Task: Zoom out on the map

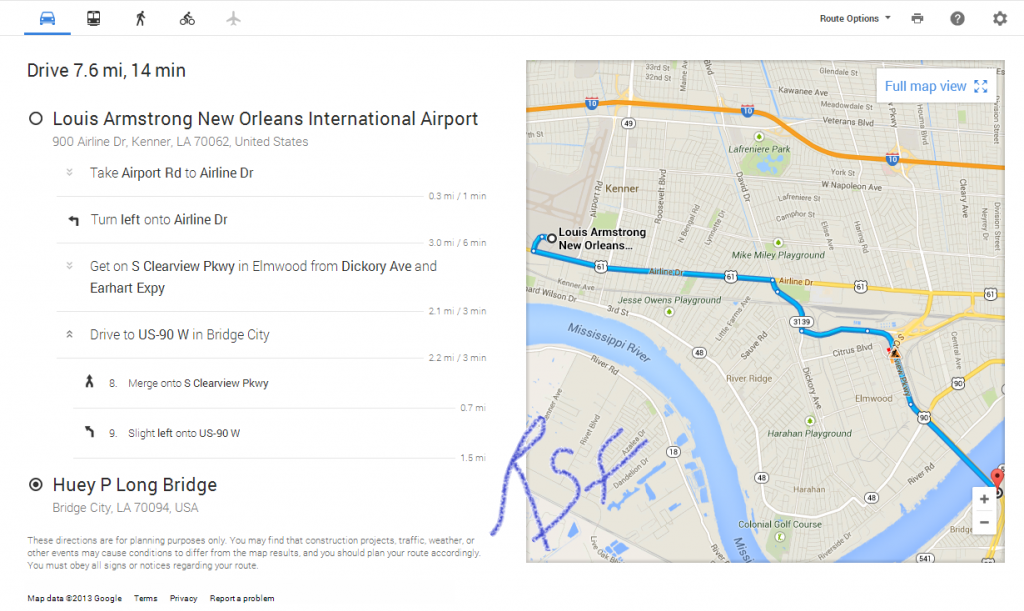Action: (984, 522)
